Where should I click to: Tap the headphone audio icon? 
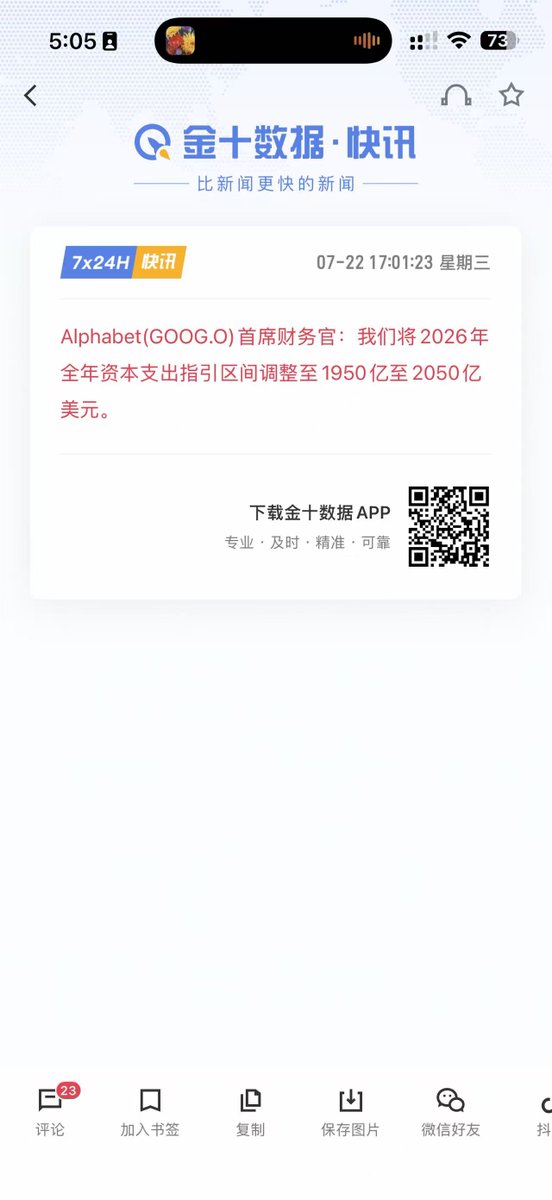(456, 96)
